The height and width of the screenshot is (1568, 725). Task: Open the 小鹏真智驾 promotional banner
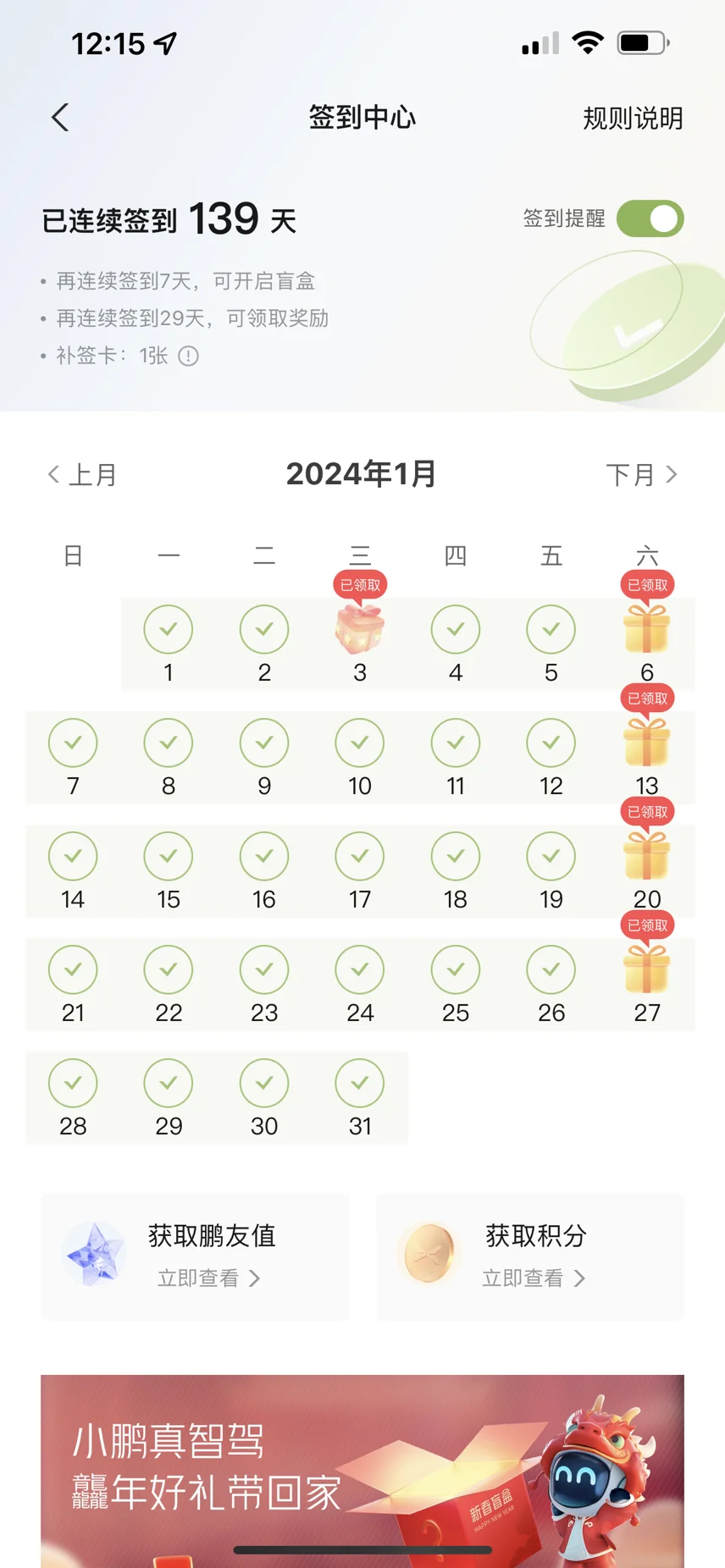pos(362,1470)
